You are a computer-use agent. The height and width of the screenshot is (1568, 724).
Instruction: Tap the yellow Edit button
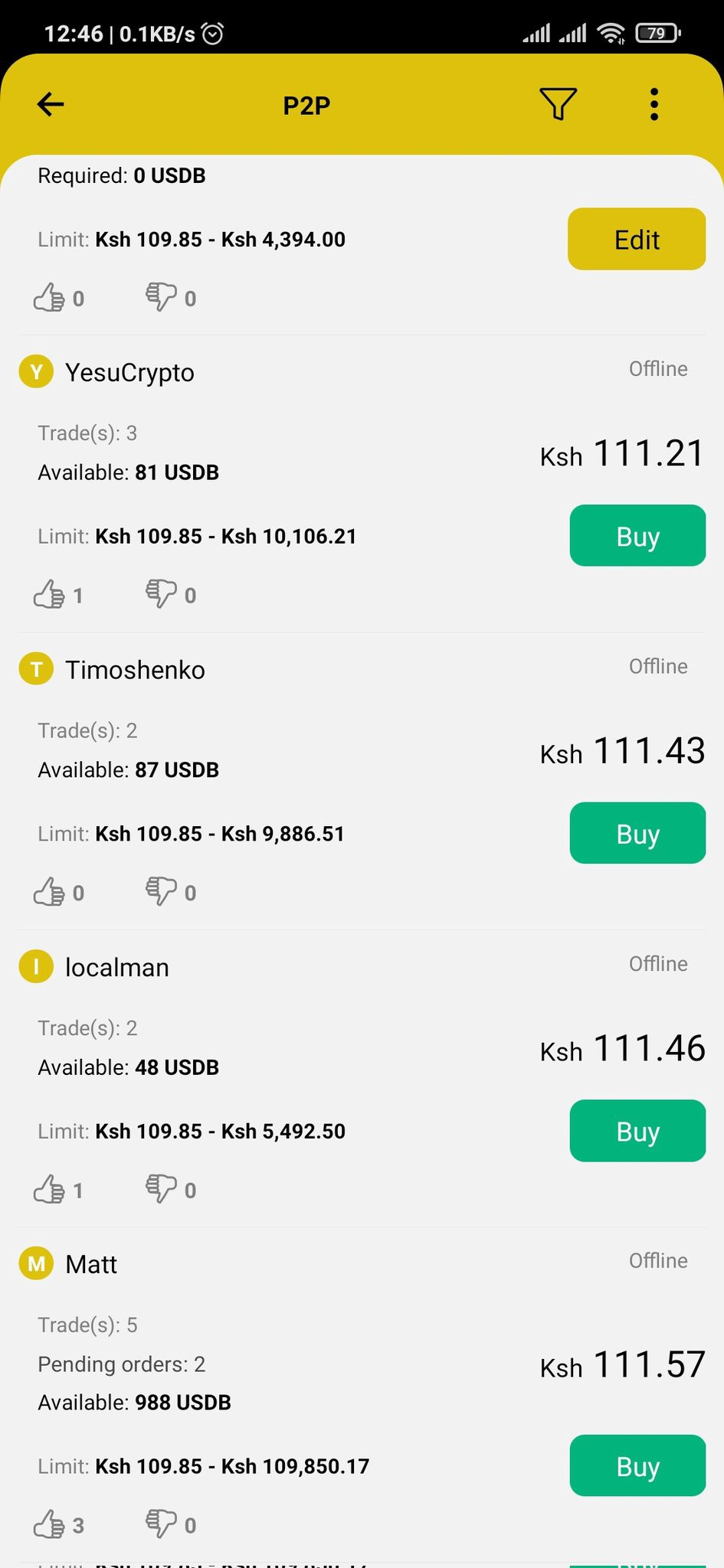click(x=637, y=239)
